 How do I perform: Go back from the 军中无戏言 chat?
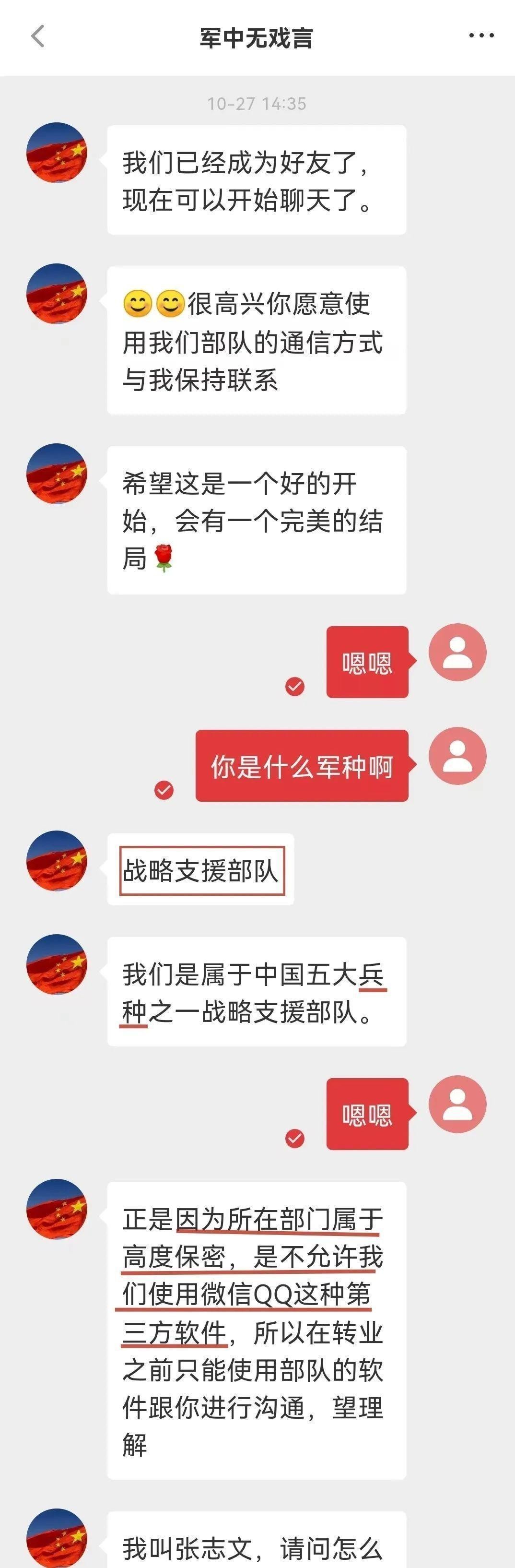pyautogui.click(x=38, y=36)
